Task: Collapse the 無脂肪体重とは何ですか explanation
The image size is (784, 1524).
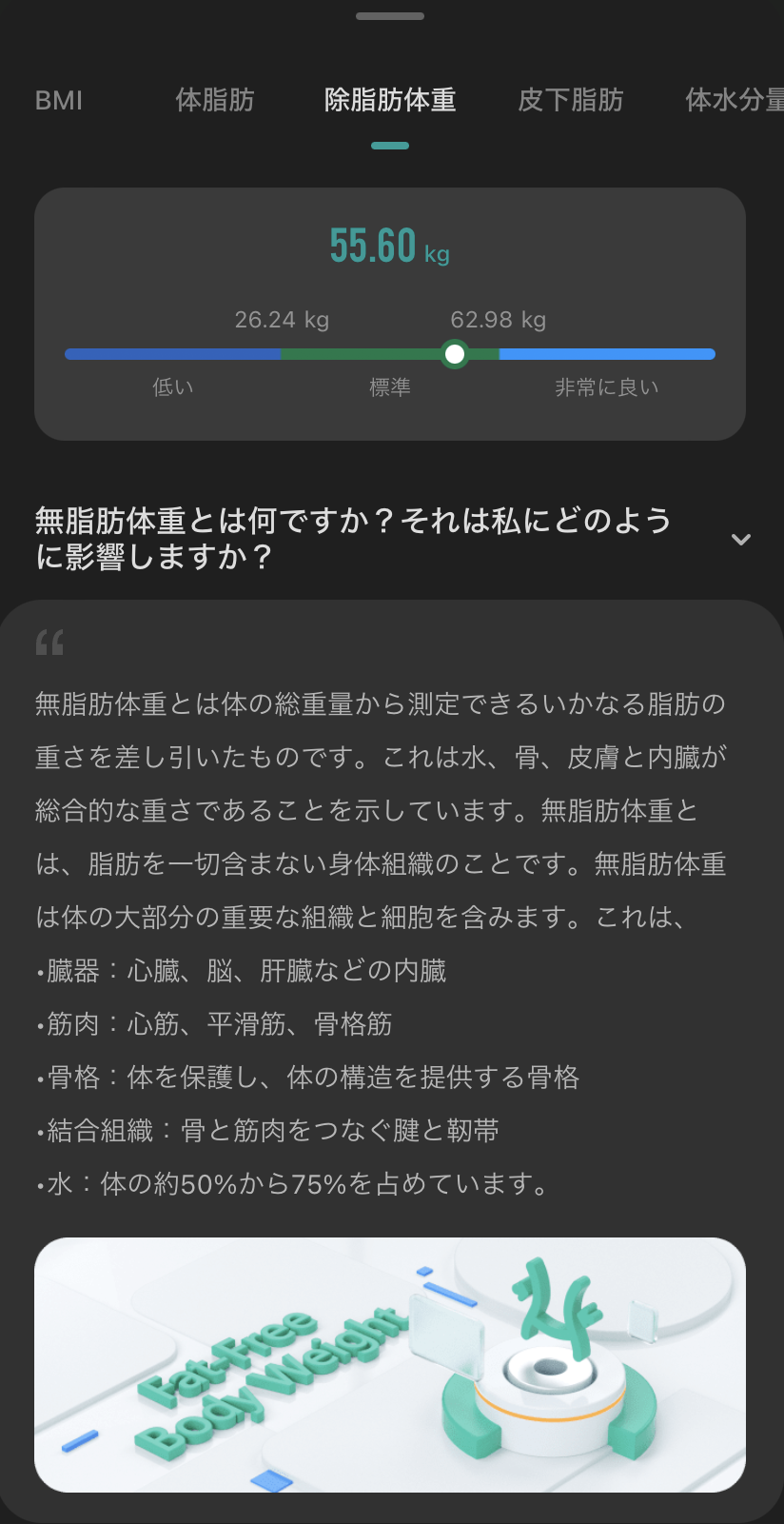Action: [x=740, y=540]
